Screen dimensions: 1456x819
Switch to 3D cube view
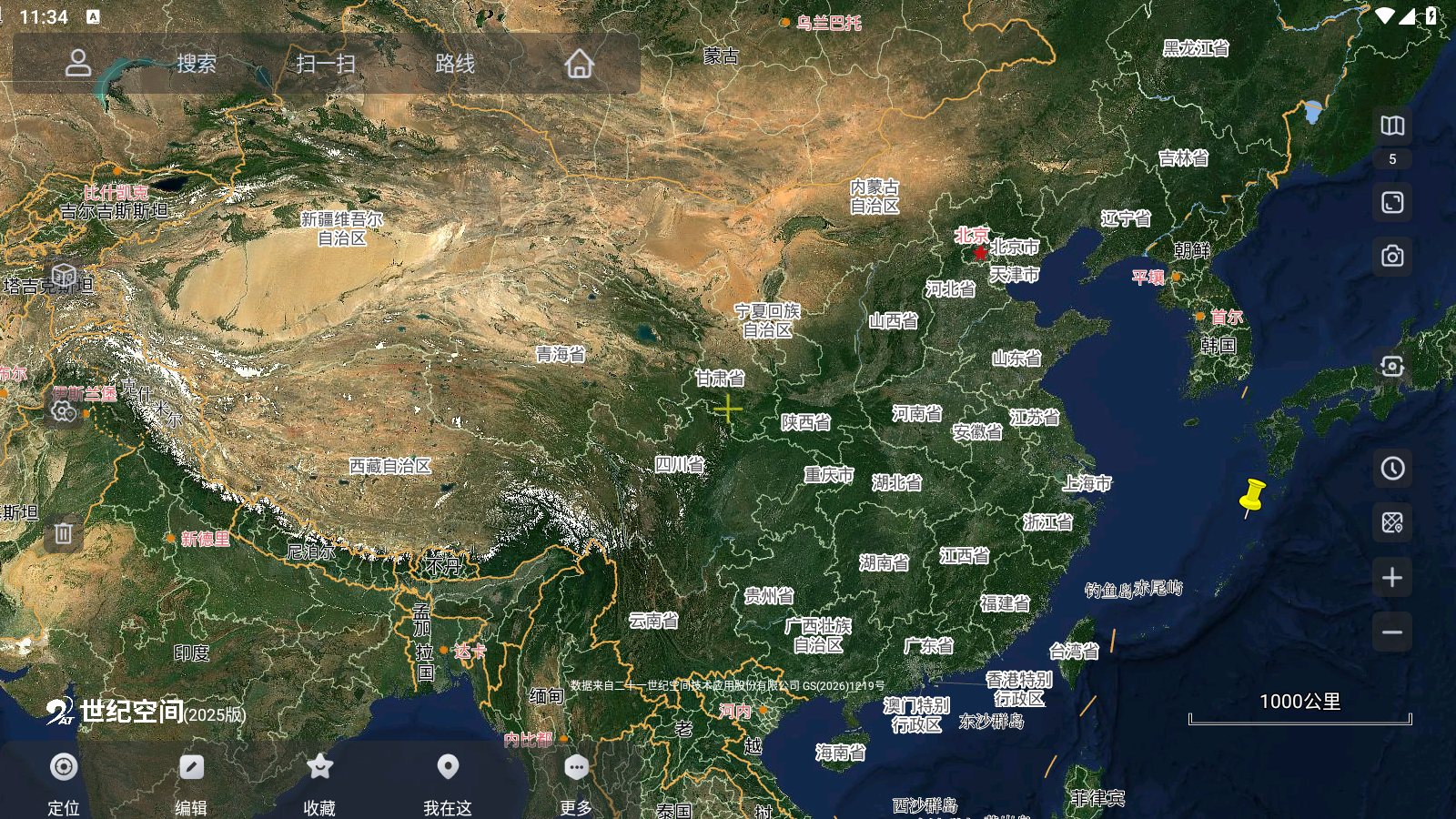64,276
